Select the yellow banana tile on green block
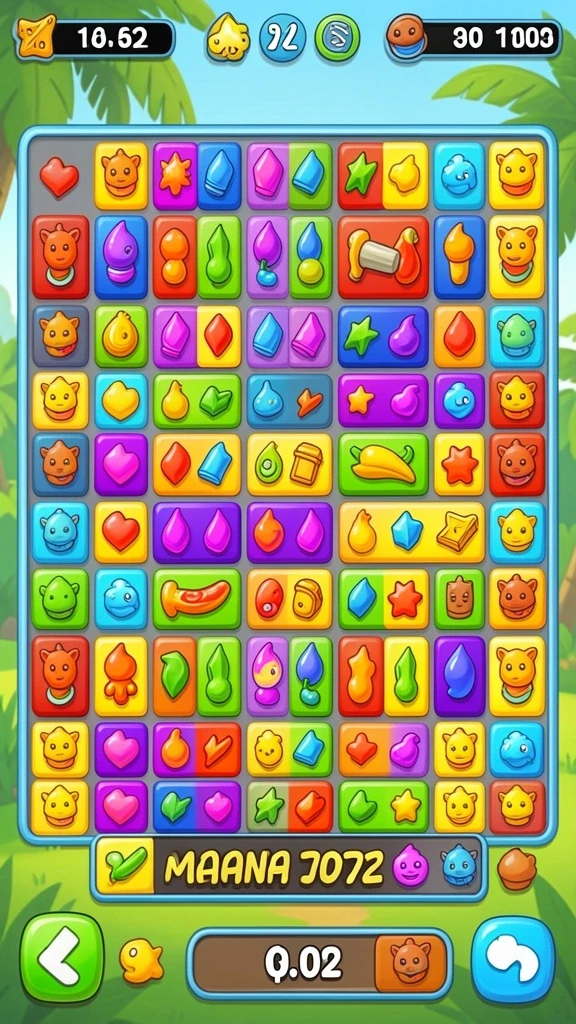The image size is (576, 1024). tap(383, 463)
